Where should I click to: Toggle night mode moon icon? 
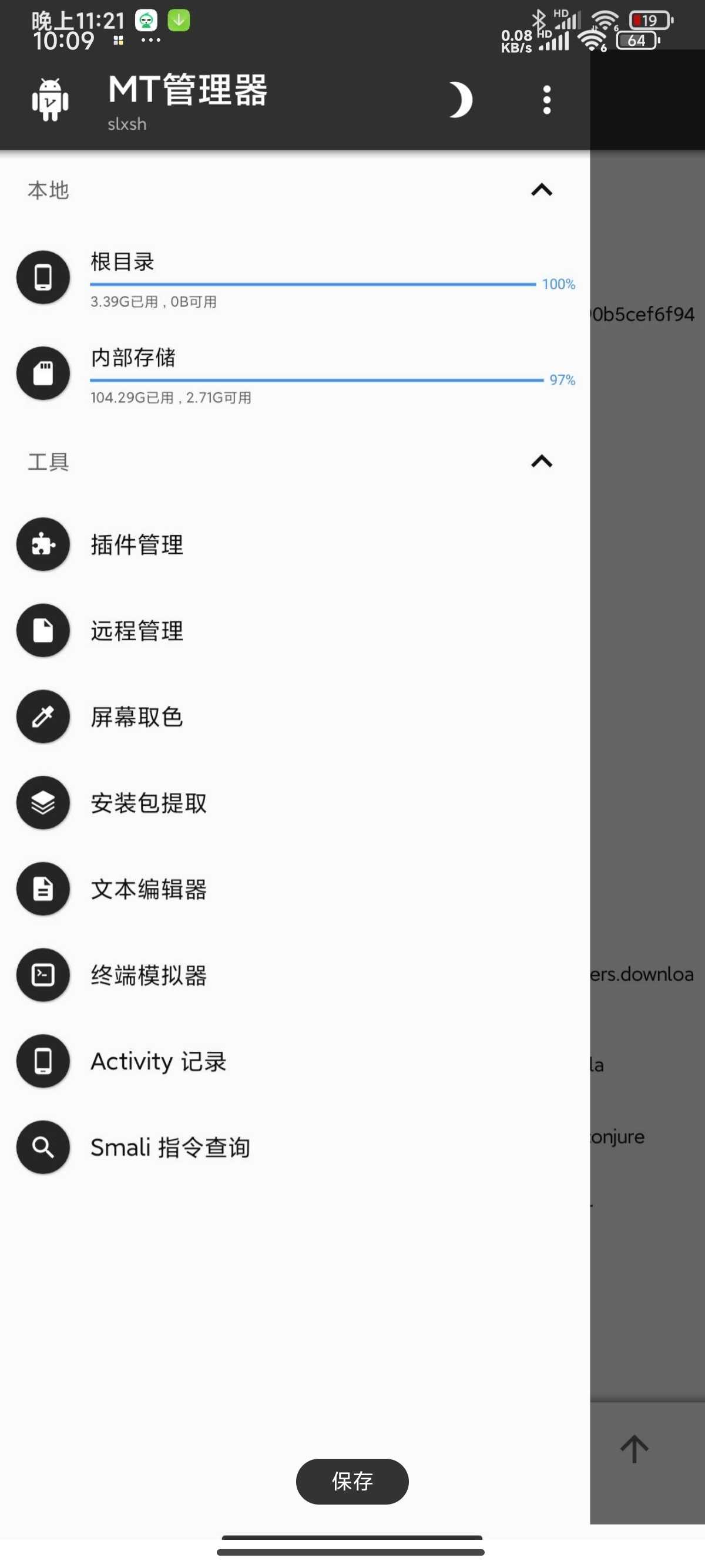(x=461, y=100)
